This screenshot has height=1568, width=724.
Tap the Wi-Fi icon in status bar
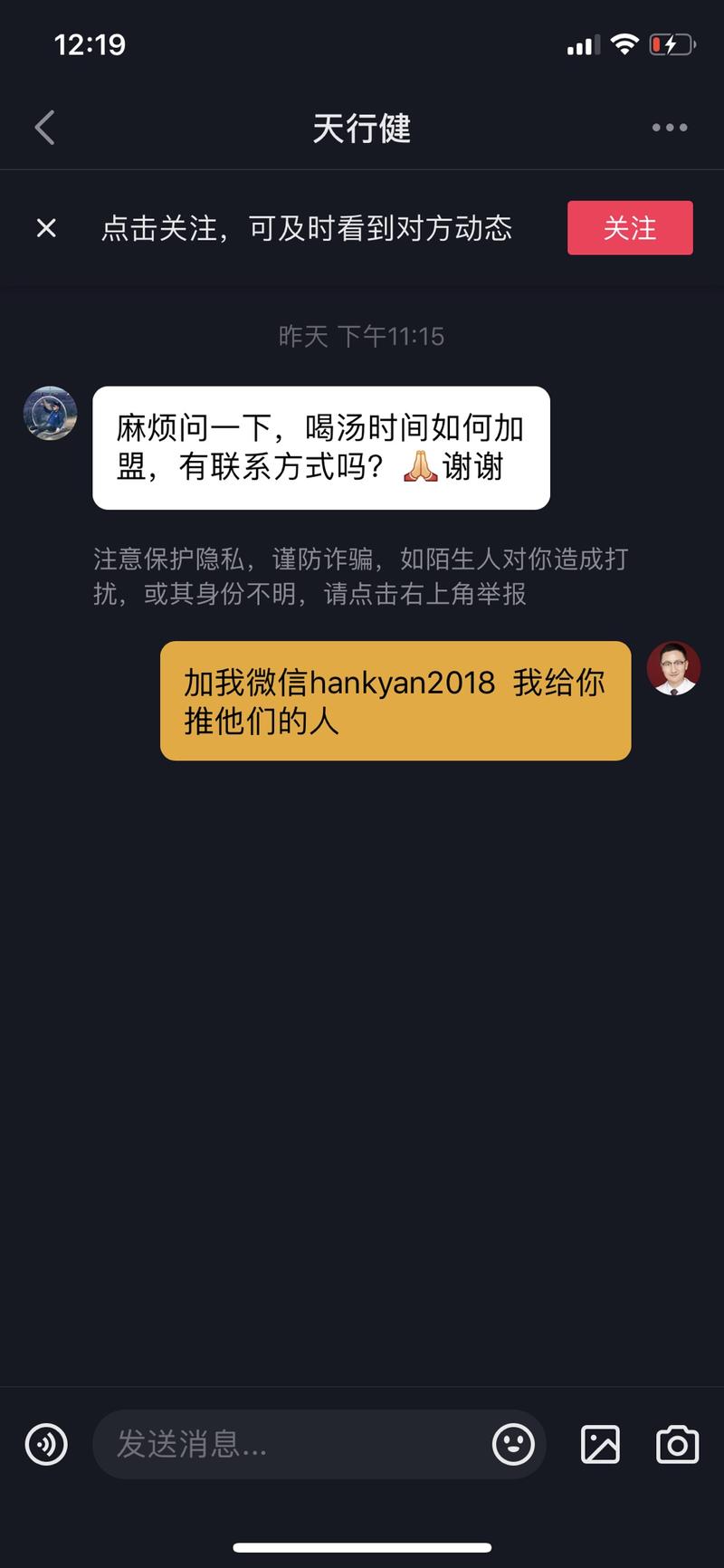[626, 43]
